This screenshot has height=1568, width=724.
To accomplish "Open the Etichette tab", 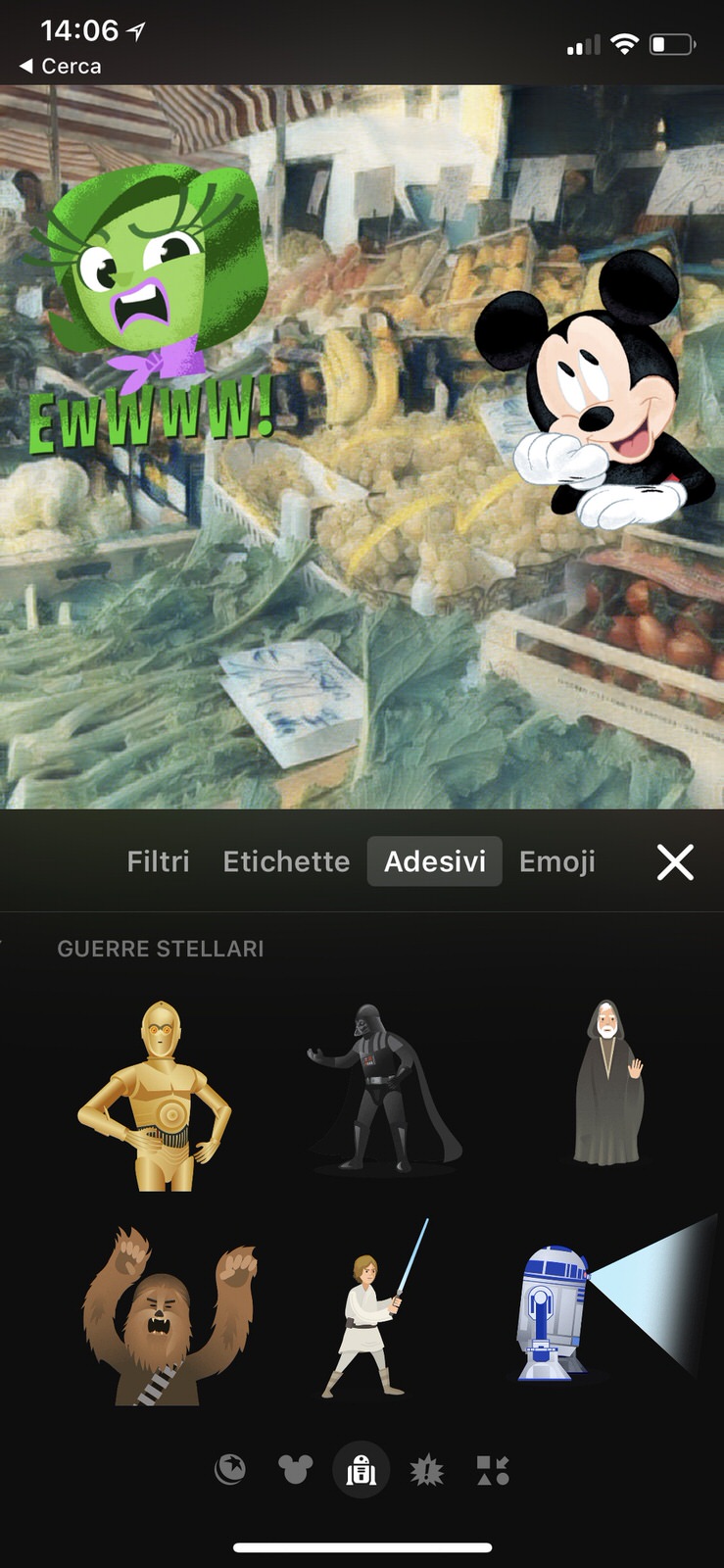I will coord(286,861).
